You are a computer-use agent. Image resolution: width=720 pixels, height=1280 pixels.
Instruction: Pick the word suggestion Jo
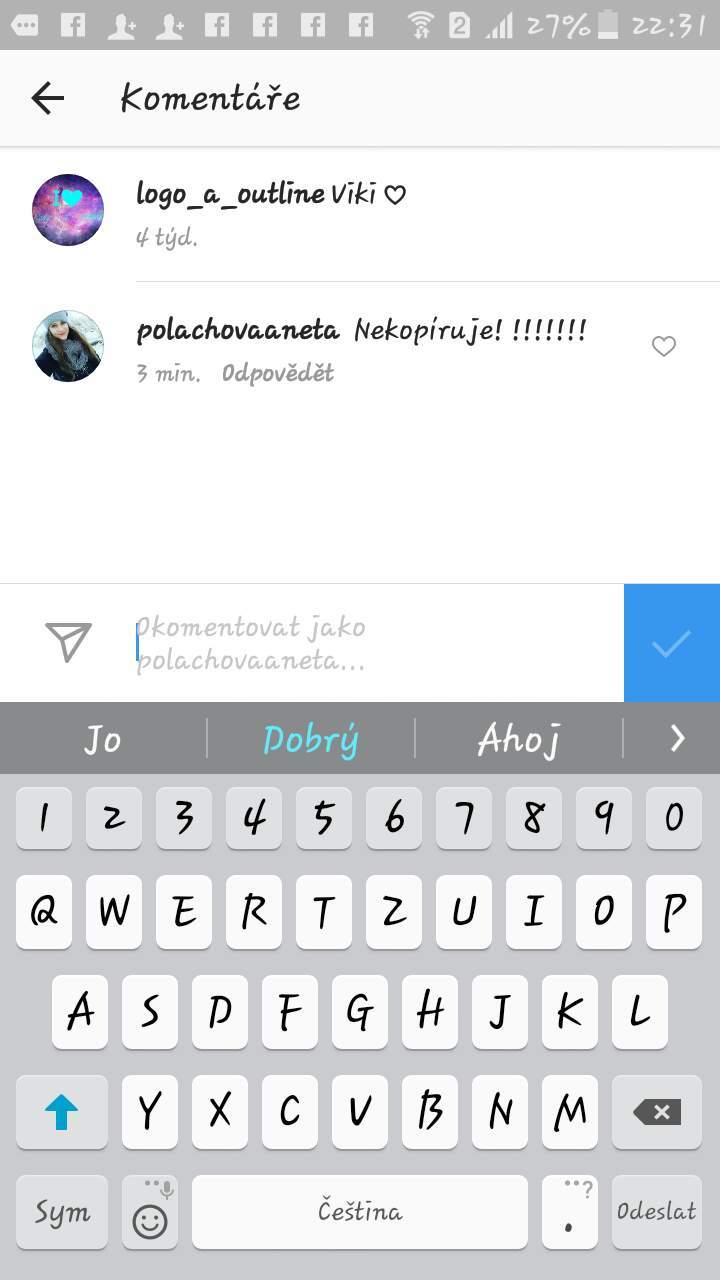[102, 739]
